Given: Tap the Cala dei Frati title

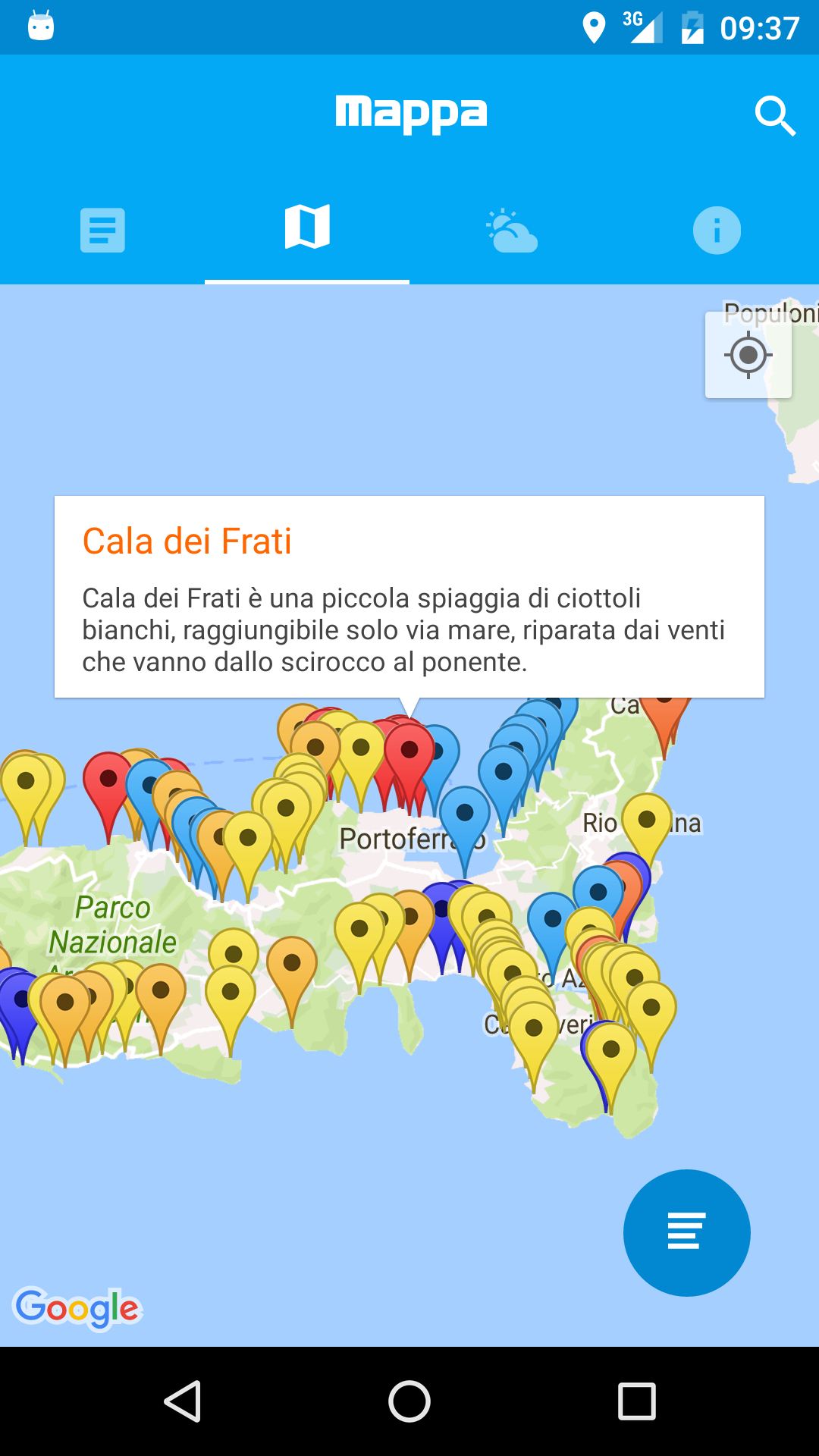Looking at the screenshot, I should (188, 541).
